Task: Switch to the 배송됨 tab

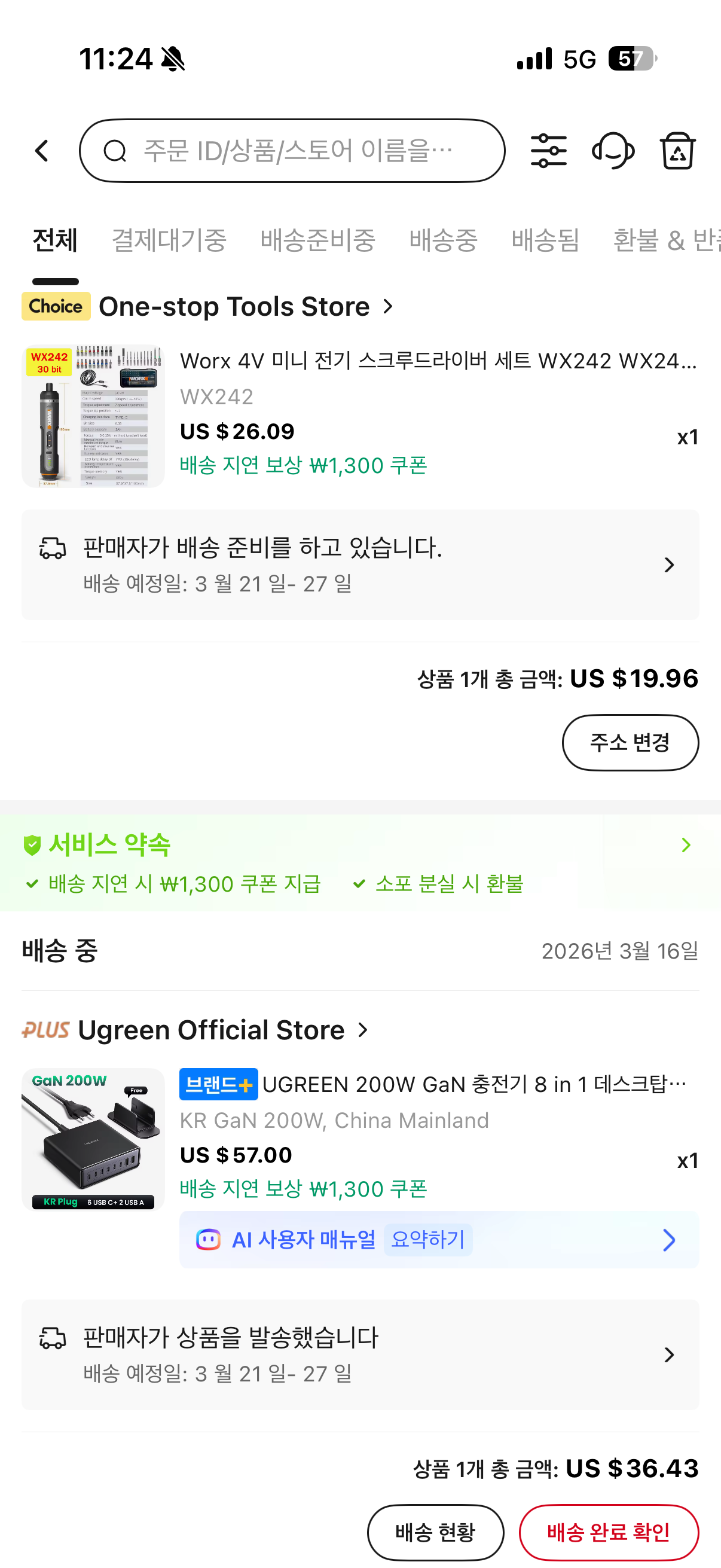Action: pos(545,240)
